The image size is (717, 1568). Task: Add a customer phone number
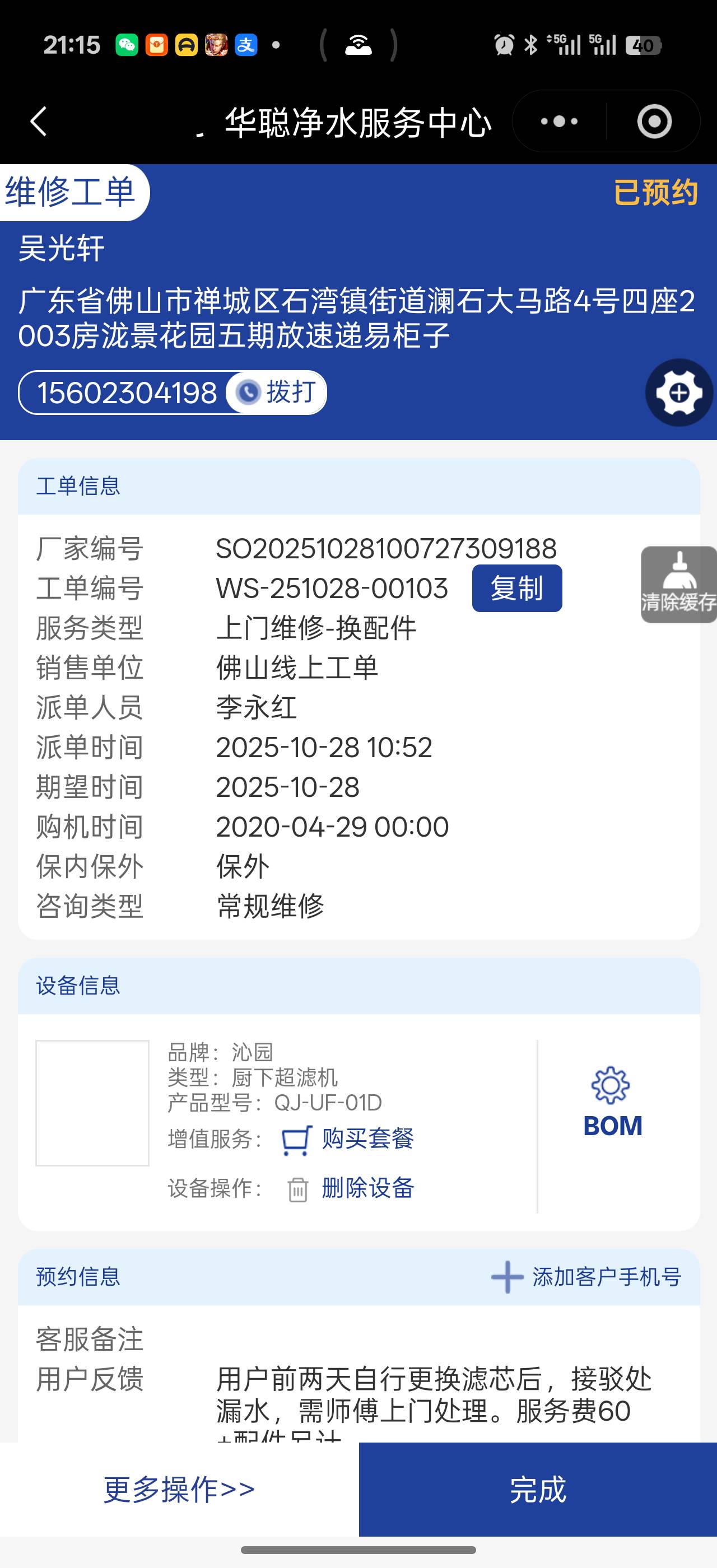click(x=586, y=1276)
